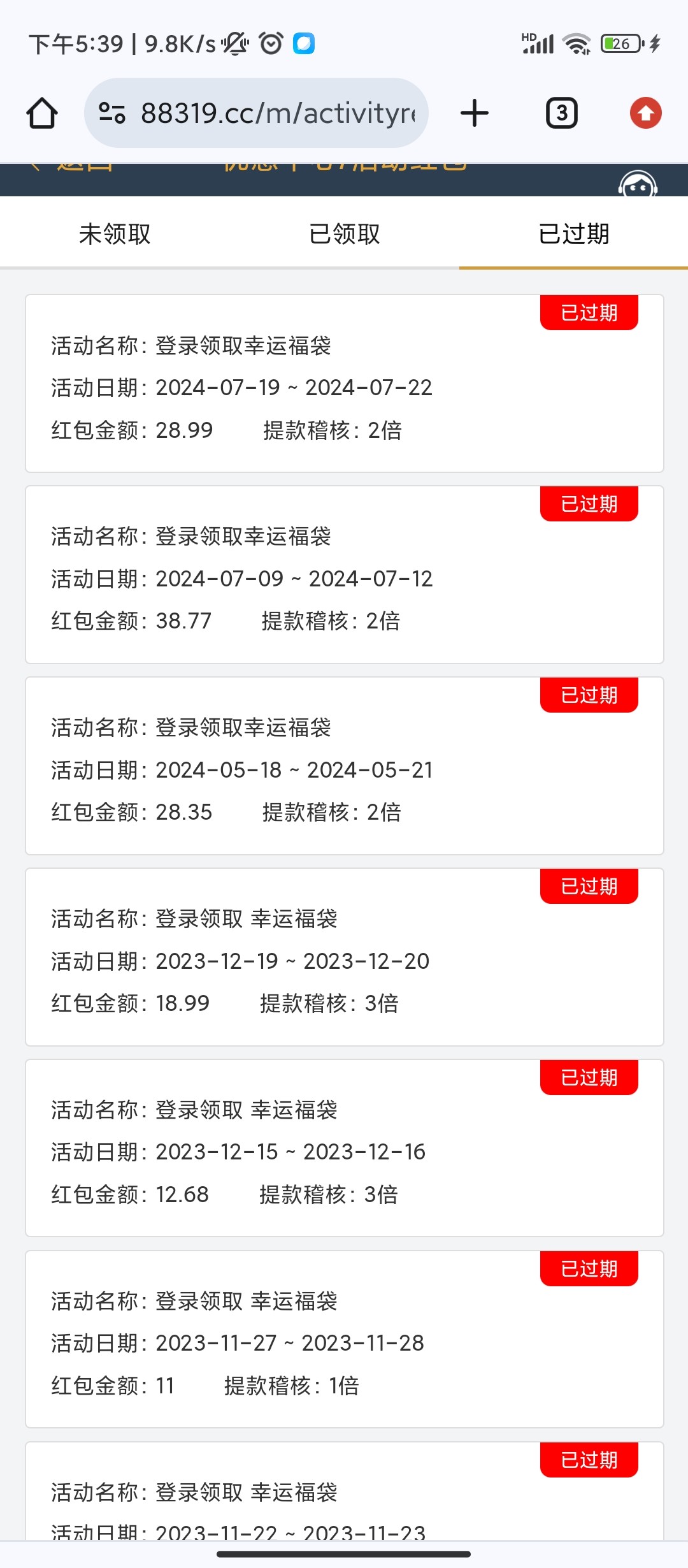Contact customer service via headset icon
Viewport: 688px width, 1568px height.
[637, 185]
